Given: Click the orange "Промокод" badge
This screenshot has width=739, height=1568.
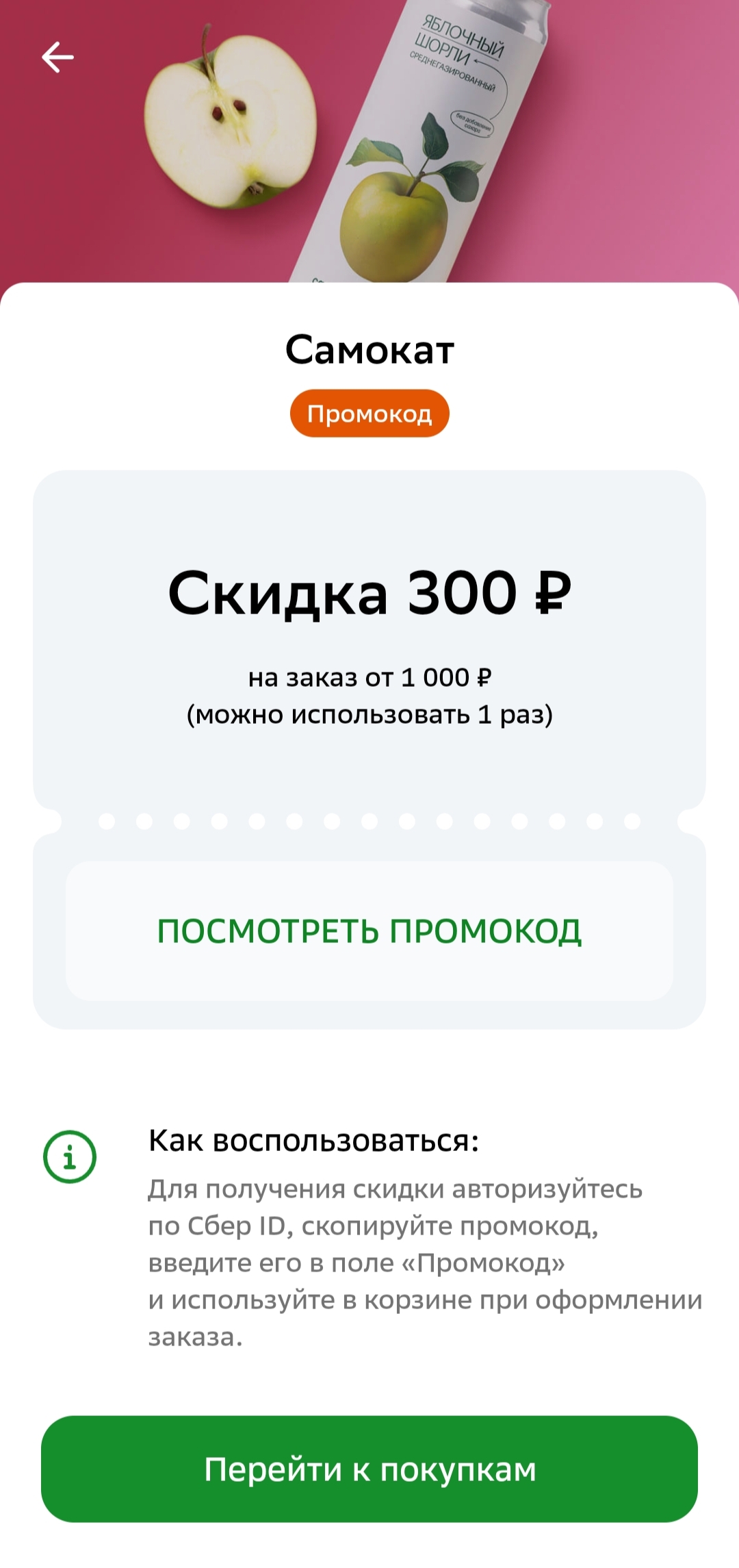Looking at the screenshot, I should point(369,412).
